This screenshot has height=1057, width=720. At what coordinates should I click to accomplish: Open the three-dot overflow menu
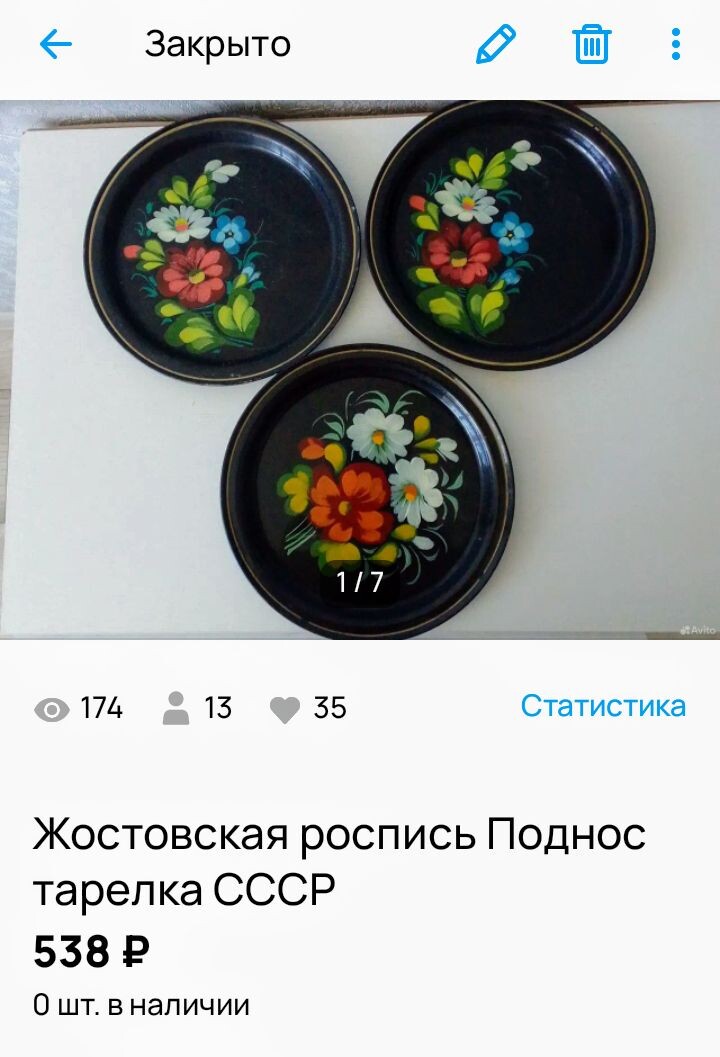[676, 44]
